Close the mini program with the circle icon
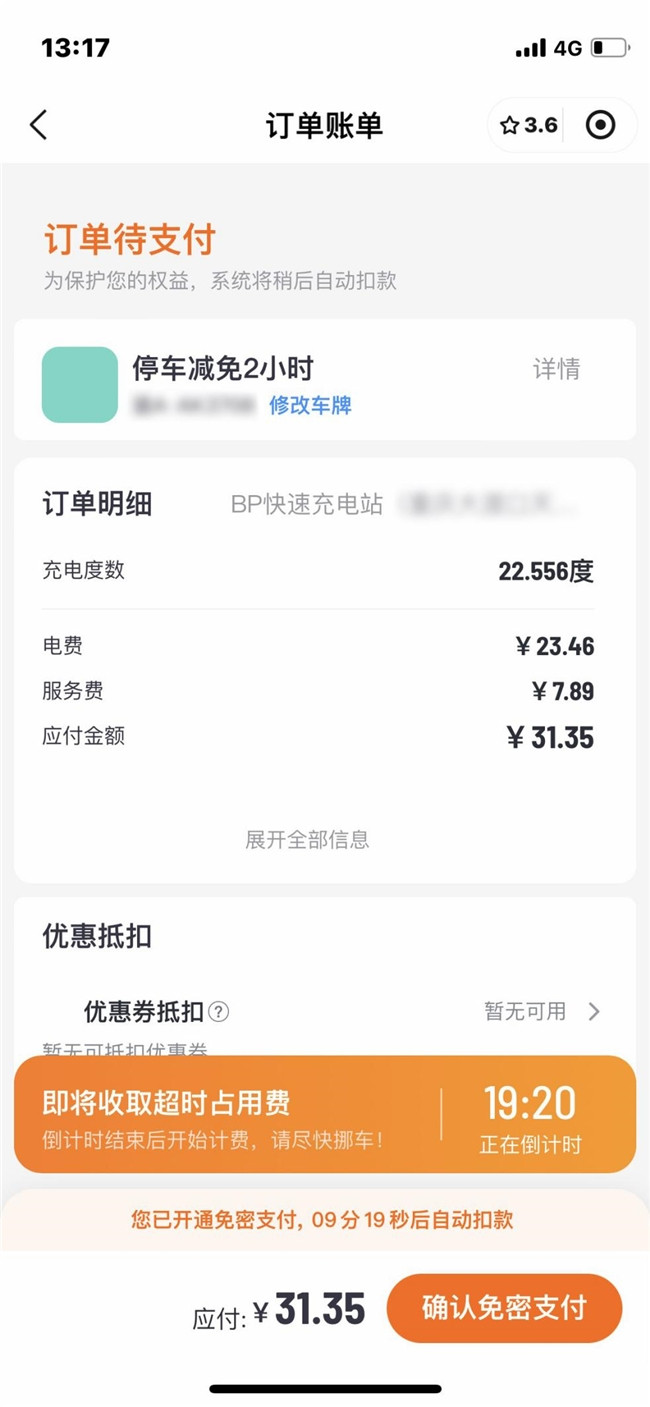 pos(600,125)
